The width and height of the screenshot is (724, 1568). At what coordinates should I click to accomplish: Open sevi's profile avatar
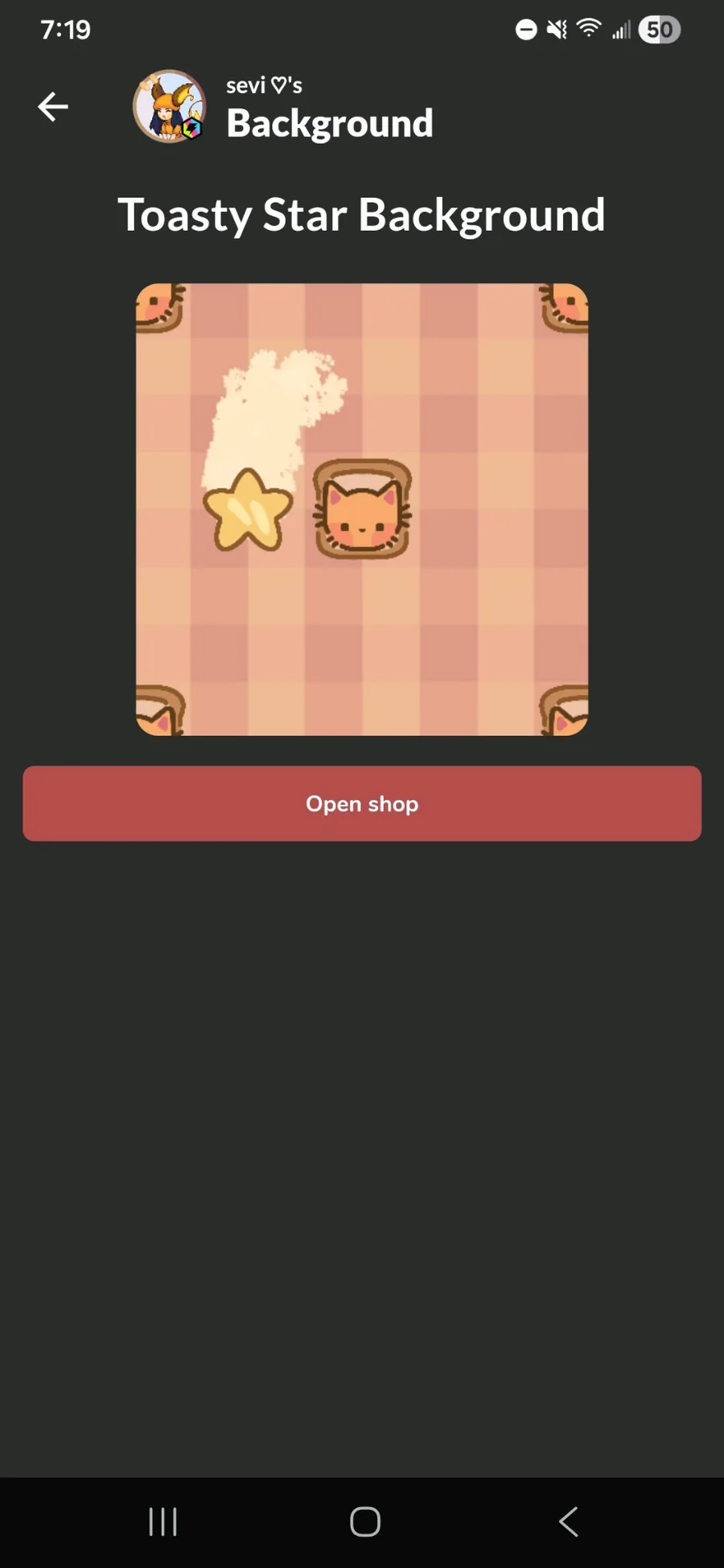(x=169, y=106)
